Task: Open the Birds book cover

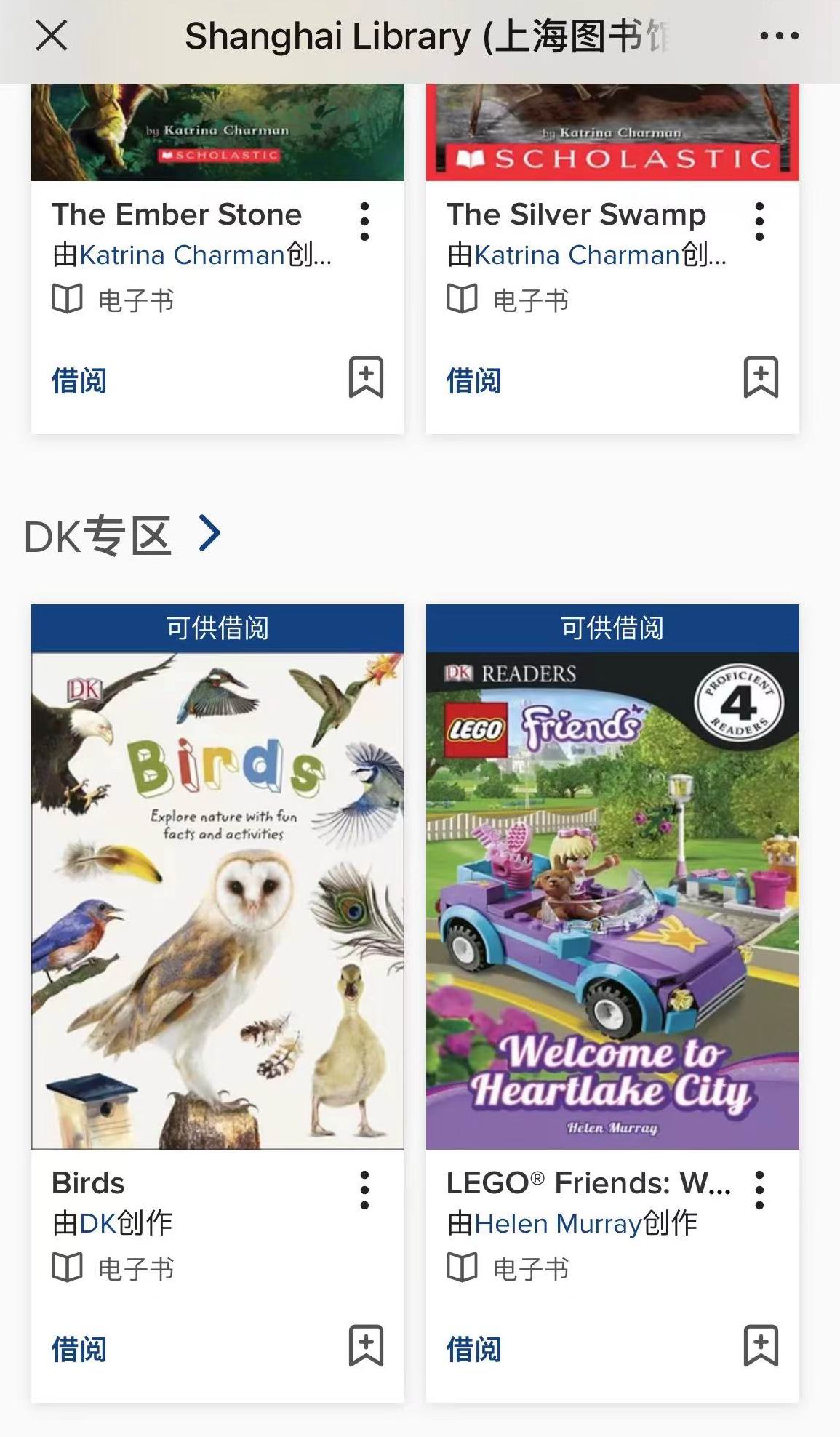Action: click(217, 900)
